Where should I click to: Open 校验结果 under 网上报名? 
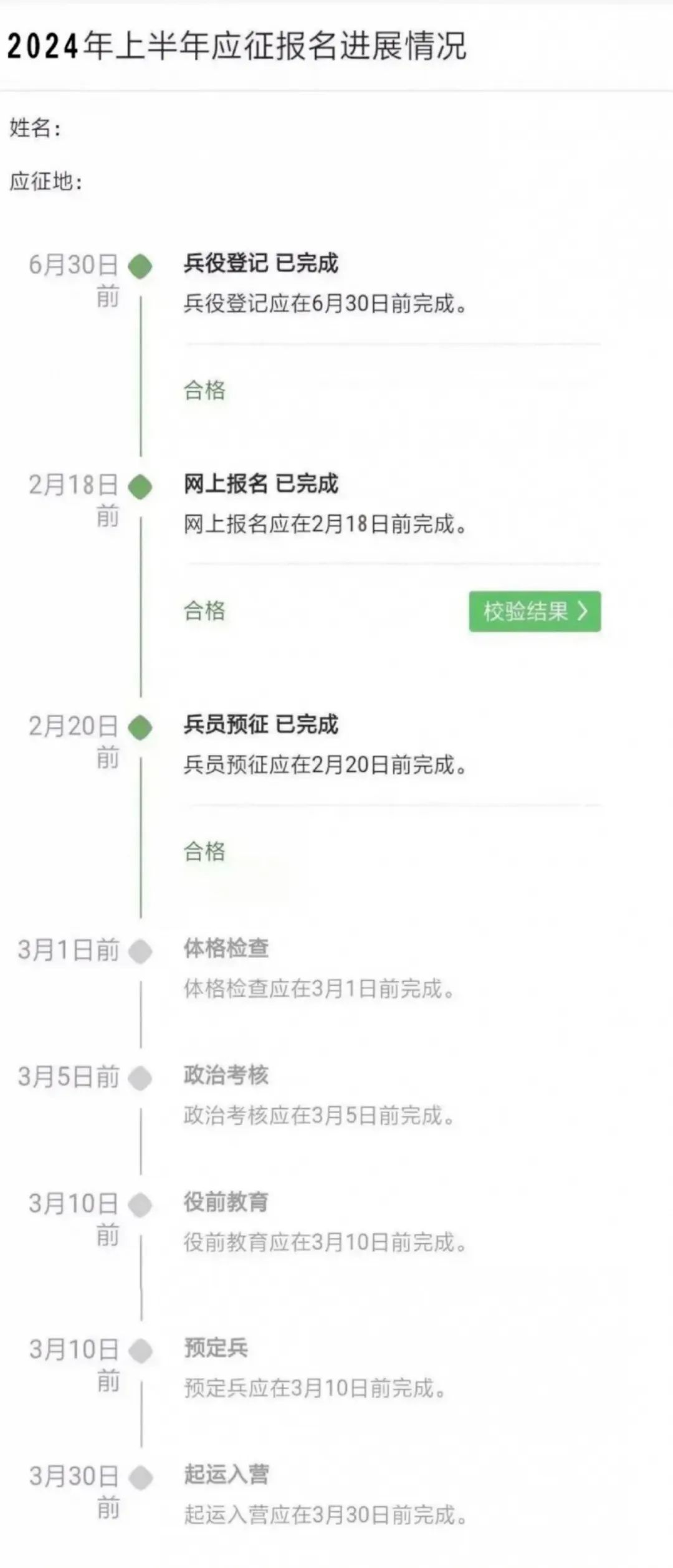[535, 611]
